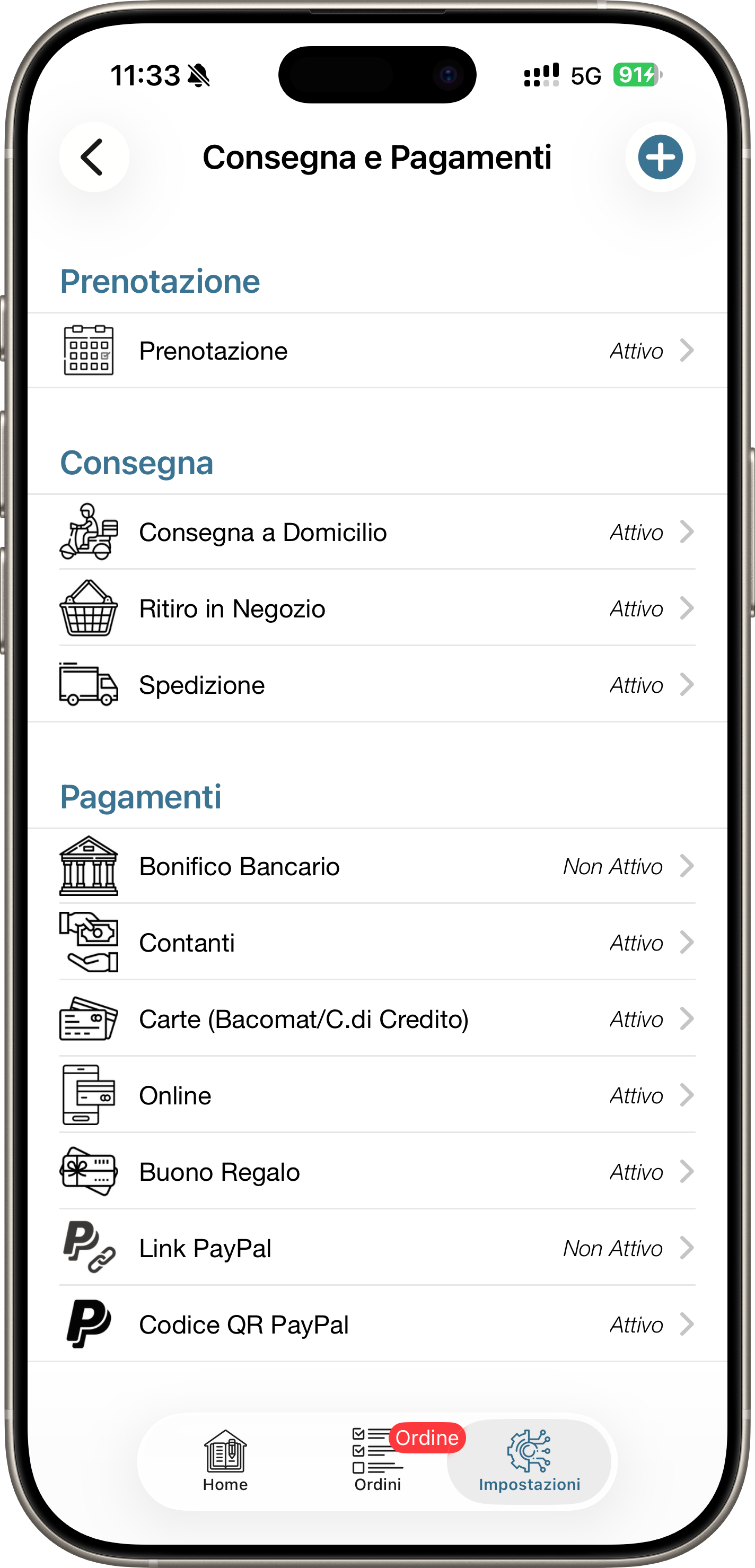Open Contanti payment settings
Viewport: 755px width, 1568px height.
tap(377, 942)
